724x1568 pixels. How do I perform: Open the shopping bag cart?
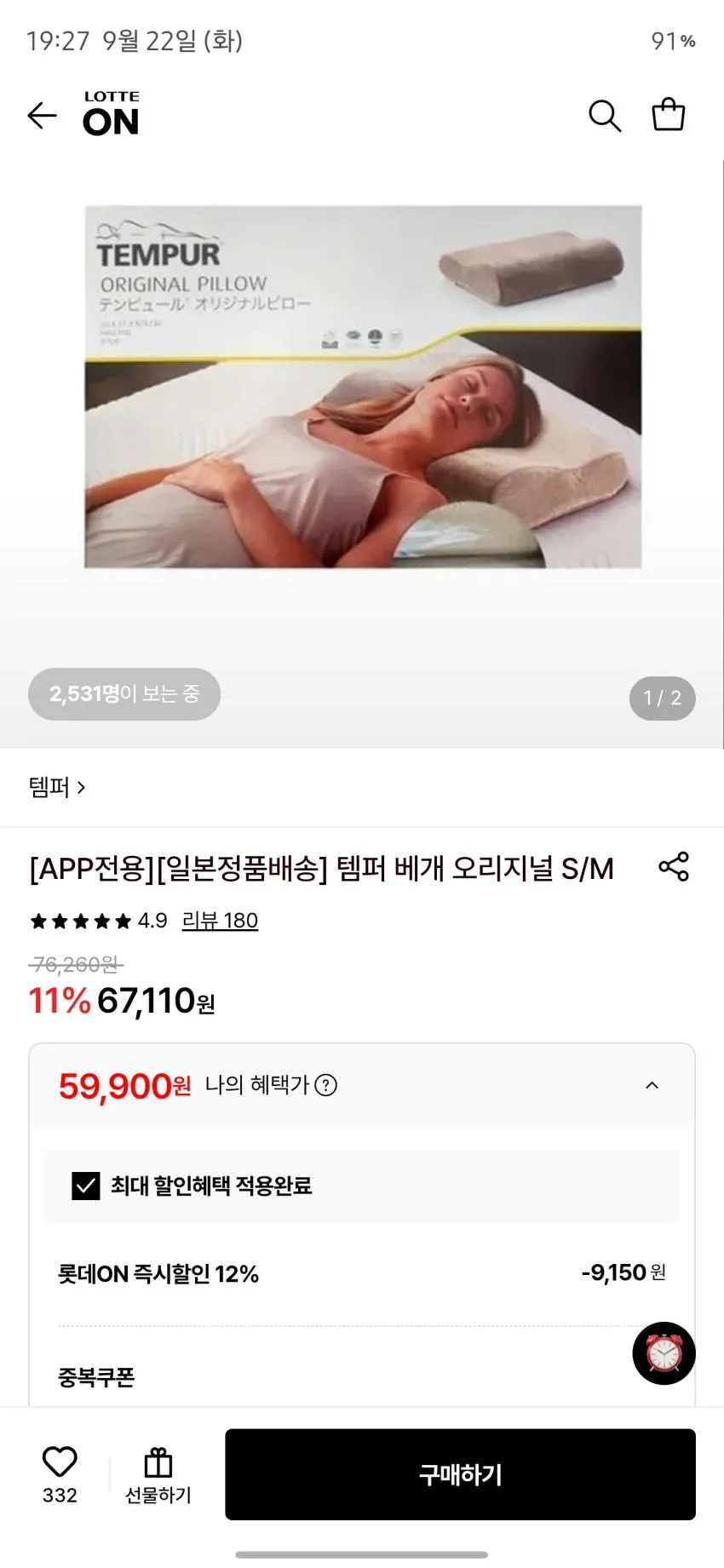(x=669, y=114)
